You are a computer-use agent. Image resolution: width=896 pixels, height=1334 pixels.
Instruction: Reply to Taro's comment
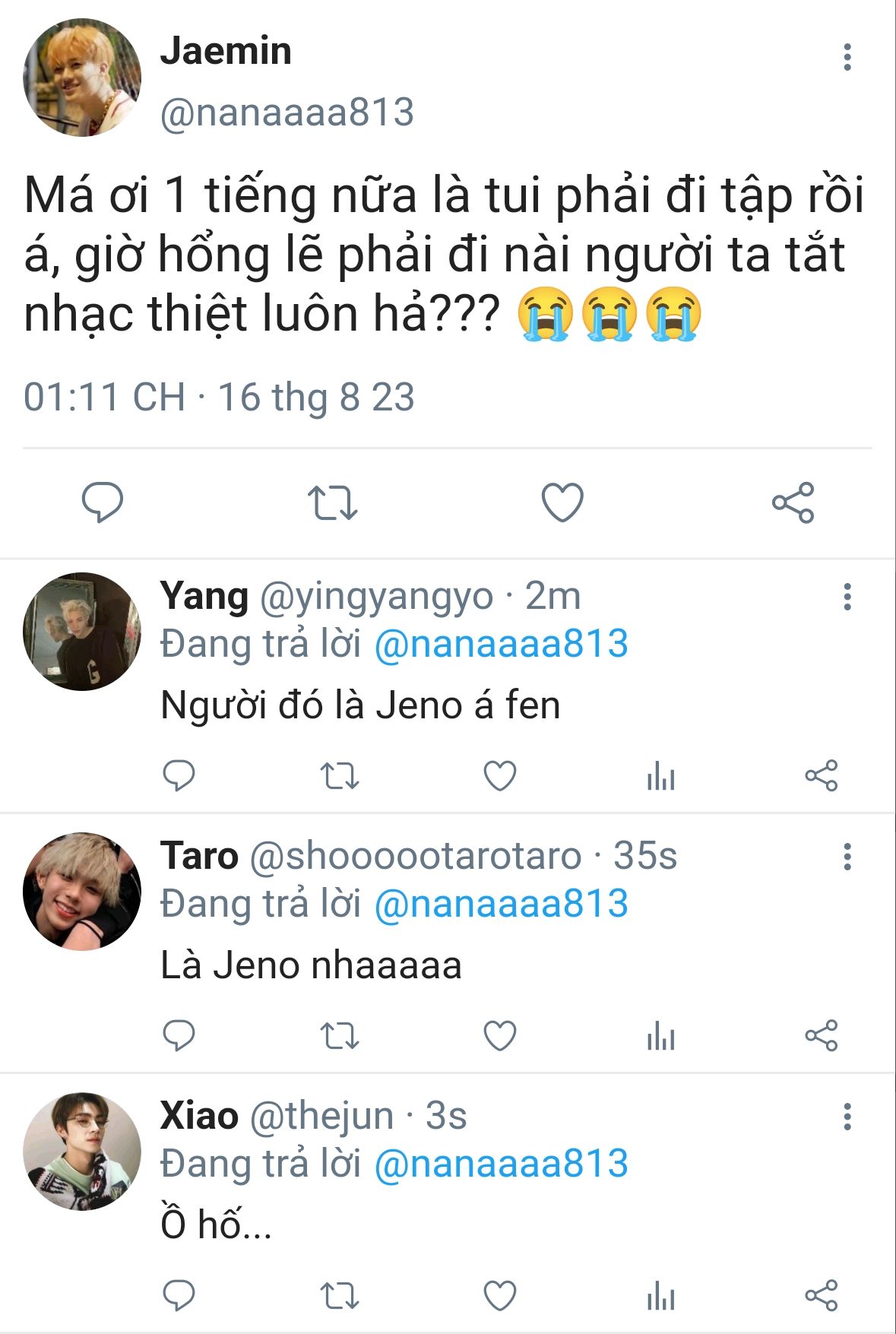pos(179,1036)
